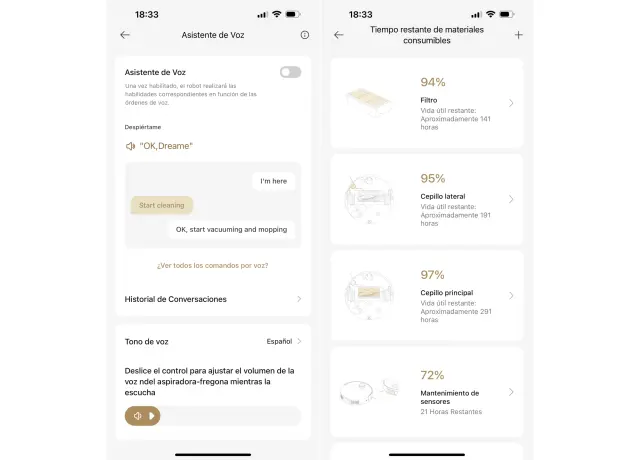
Task: Open the Cepillo principal 97% card
Action: pos(426,295)
